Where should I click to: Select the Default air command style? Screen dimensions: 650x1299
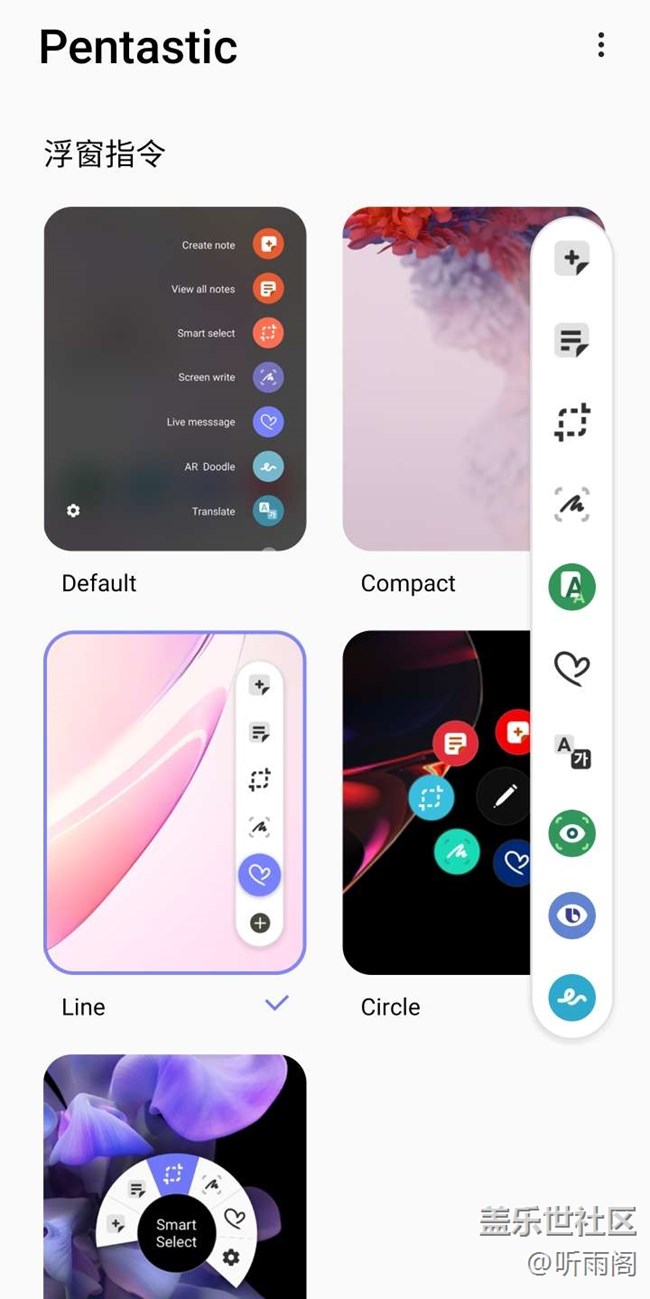tap(175, 379)
